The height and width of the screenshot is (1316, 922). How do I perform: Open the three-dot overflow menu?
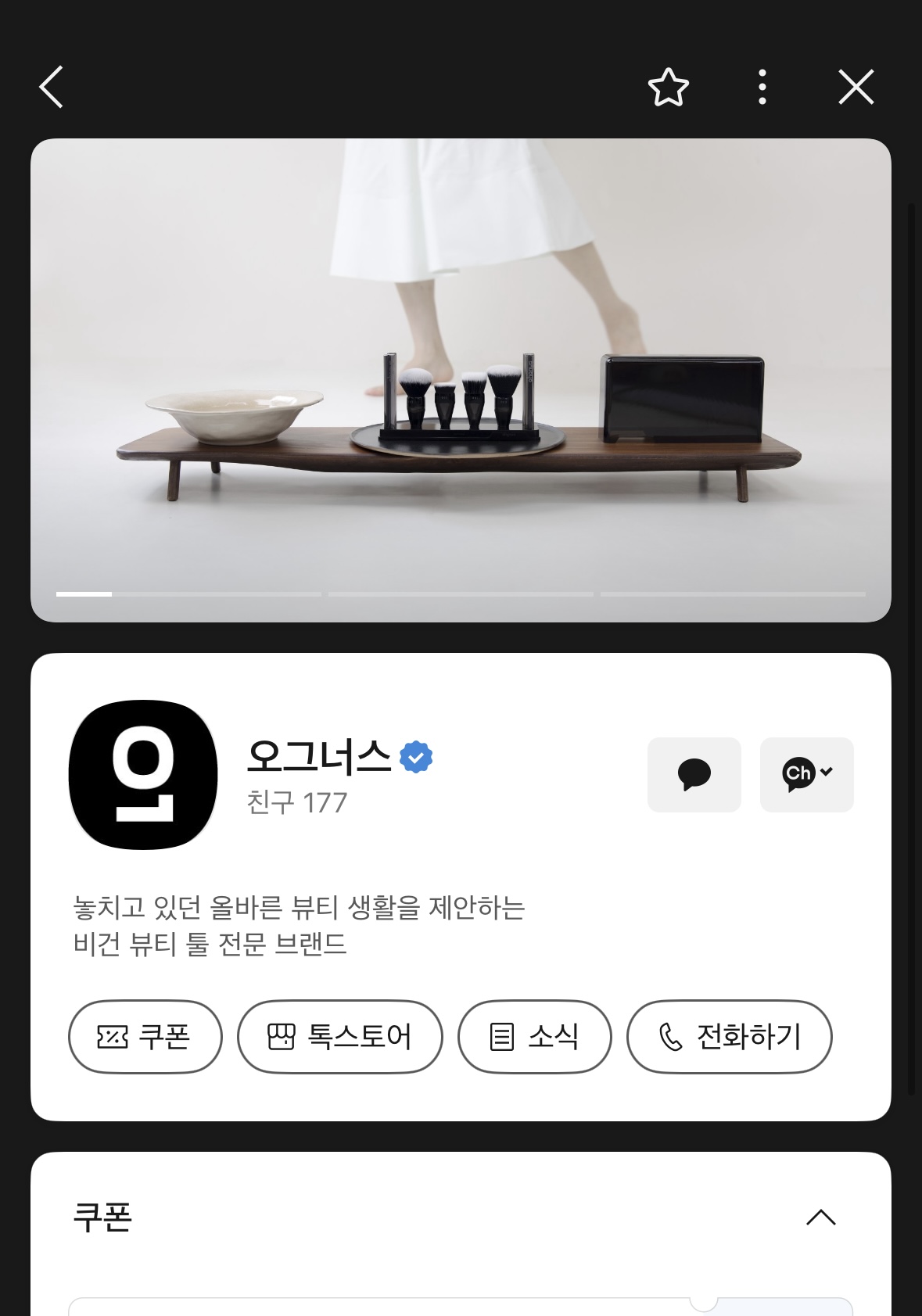click(762, 87)
